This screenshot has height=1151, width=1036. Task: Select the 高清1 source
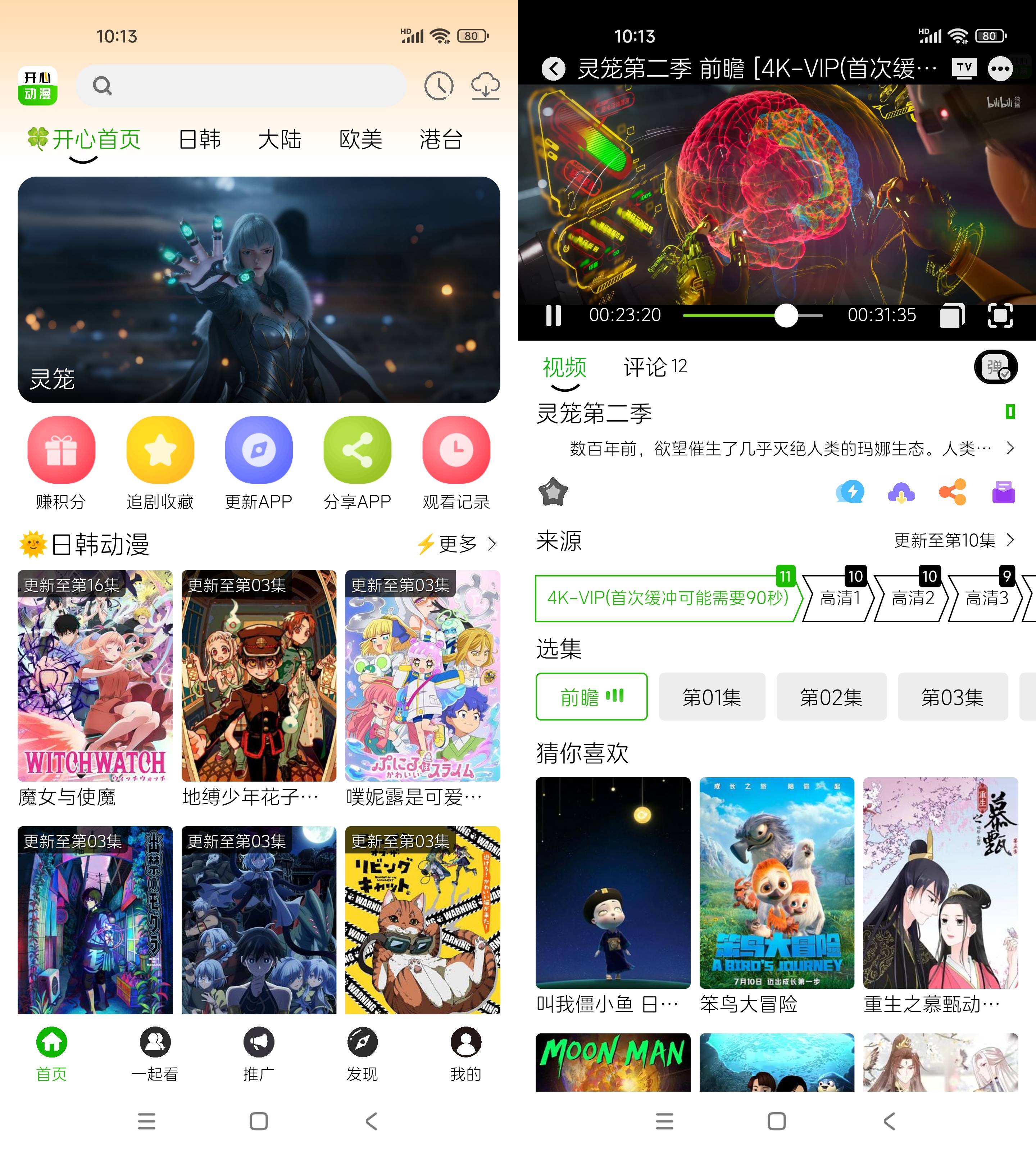(x=839, y=598)
